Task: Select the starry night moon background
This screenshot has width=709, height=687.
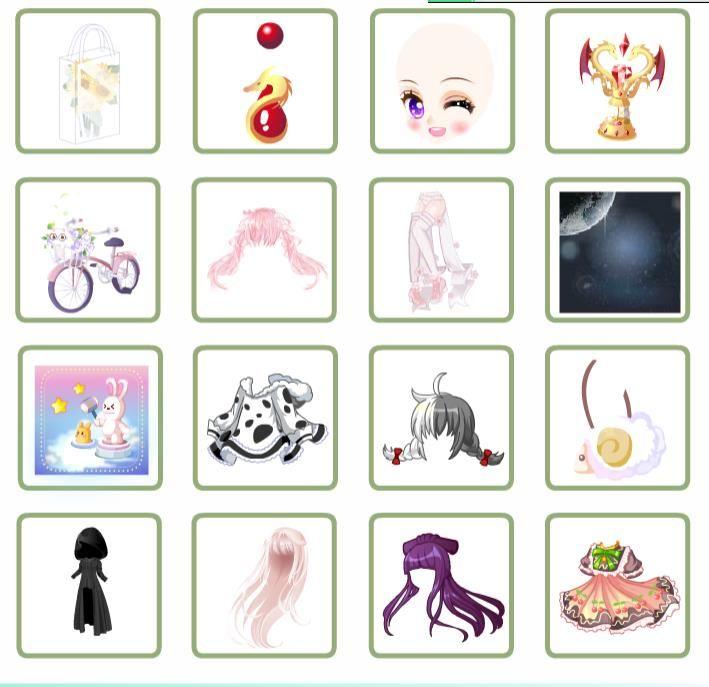Action: tap(618, 251)
